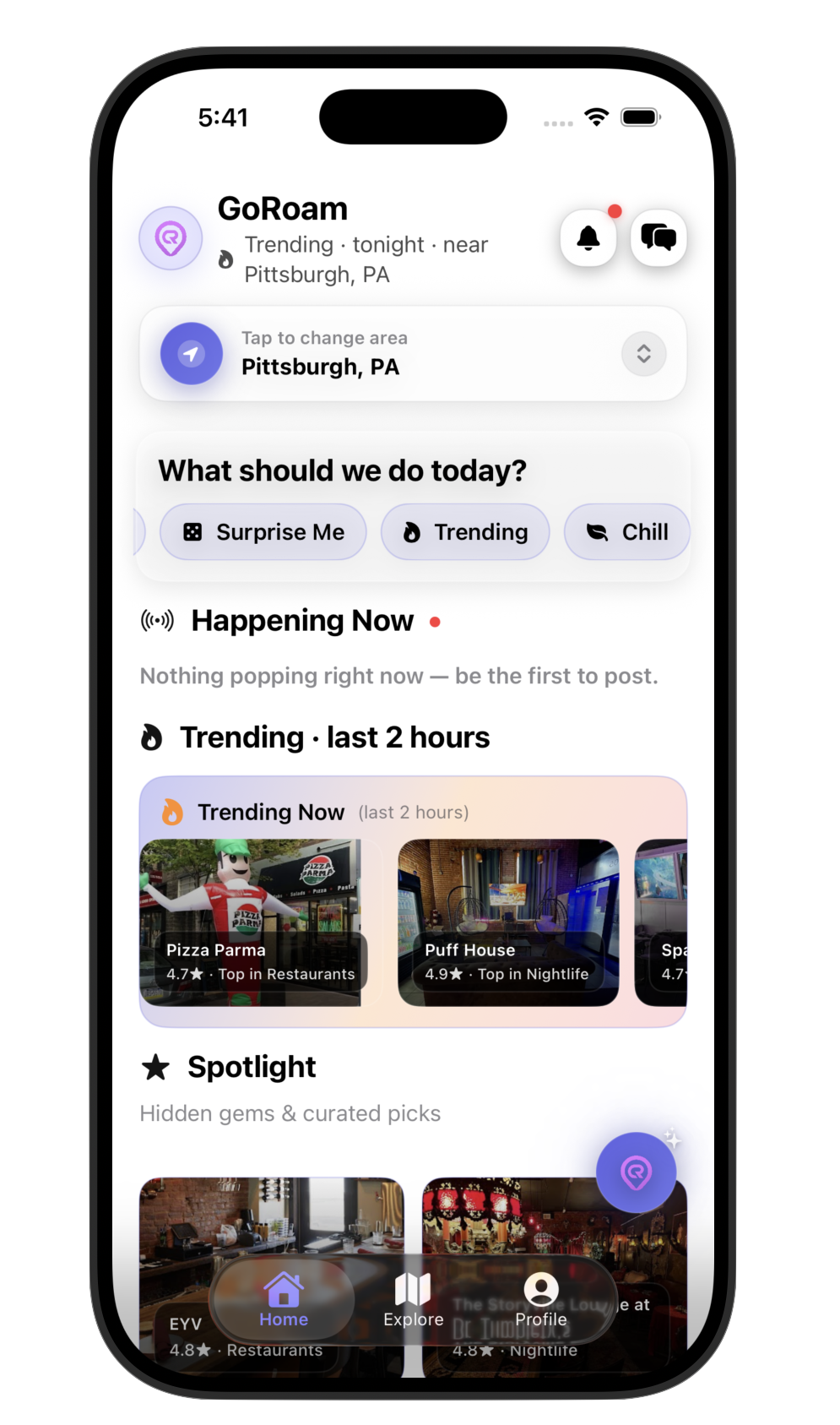Open the Explore map icon in bottom navigation

[x=413, y=1291]
